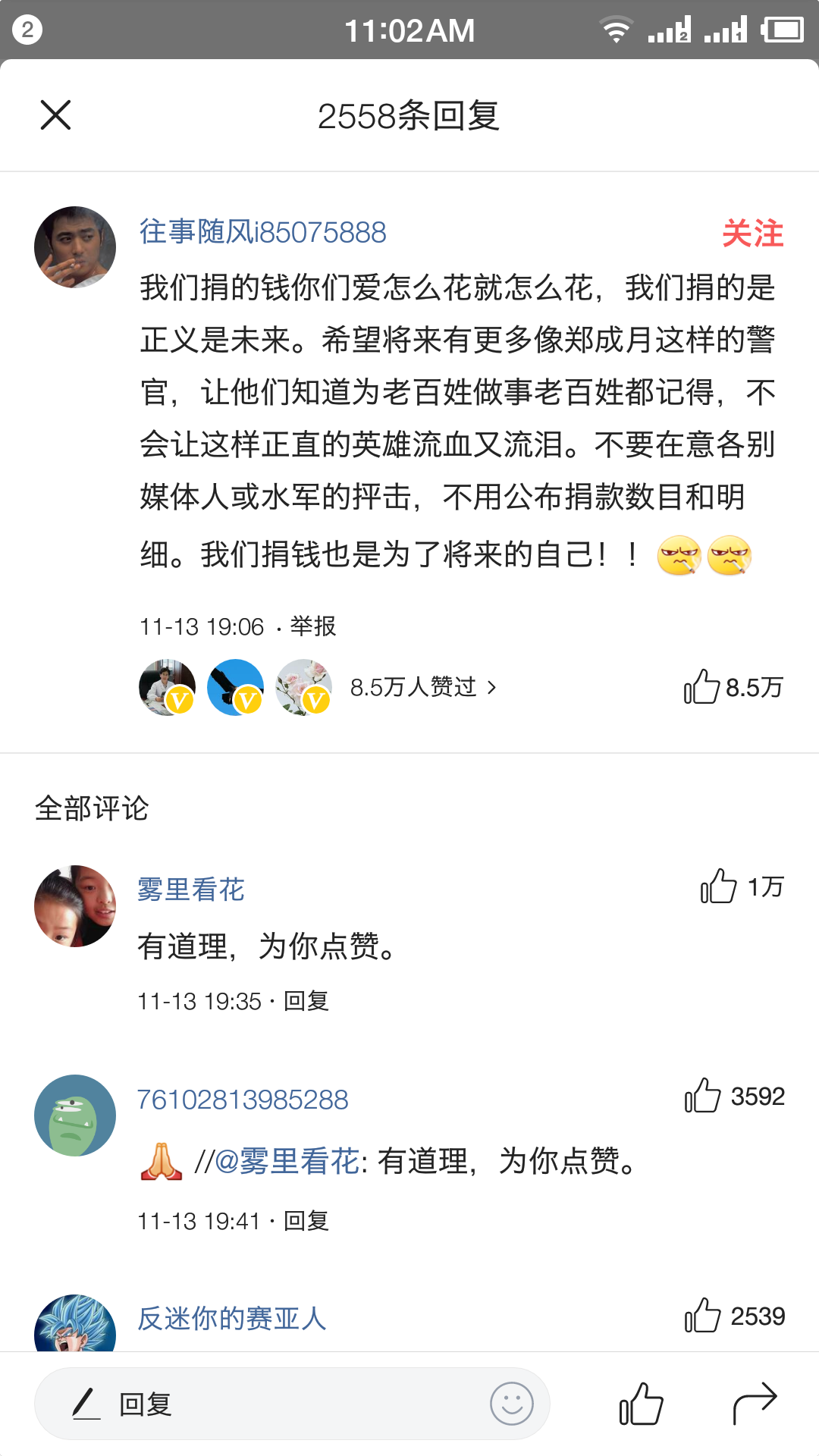
Task: Open the emoji picker in reply bar
Action: (511, 1404)
